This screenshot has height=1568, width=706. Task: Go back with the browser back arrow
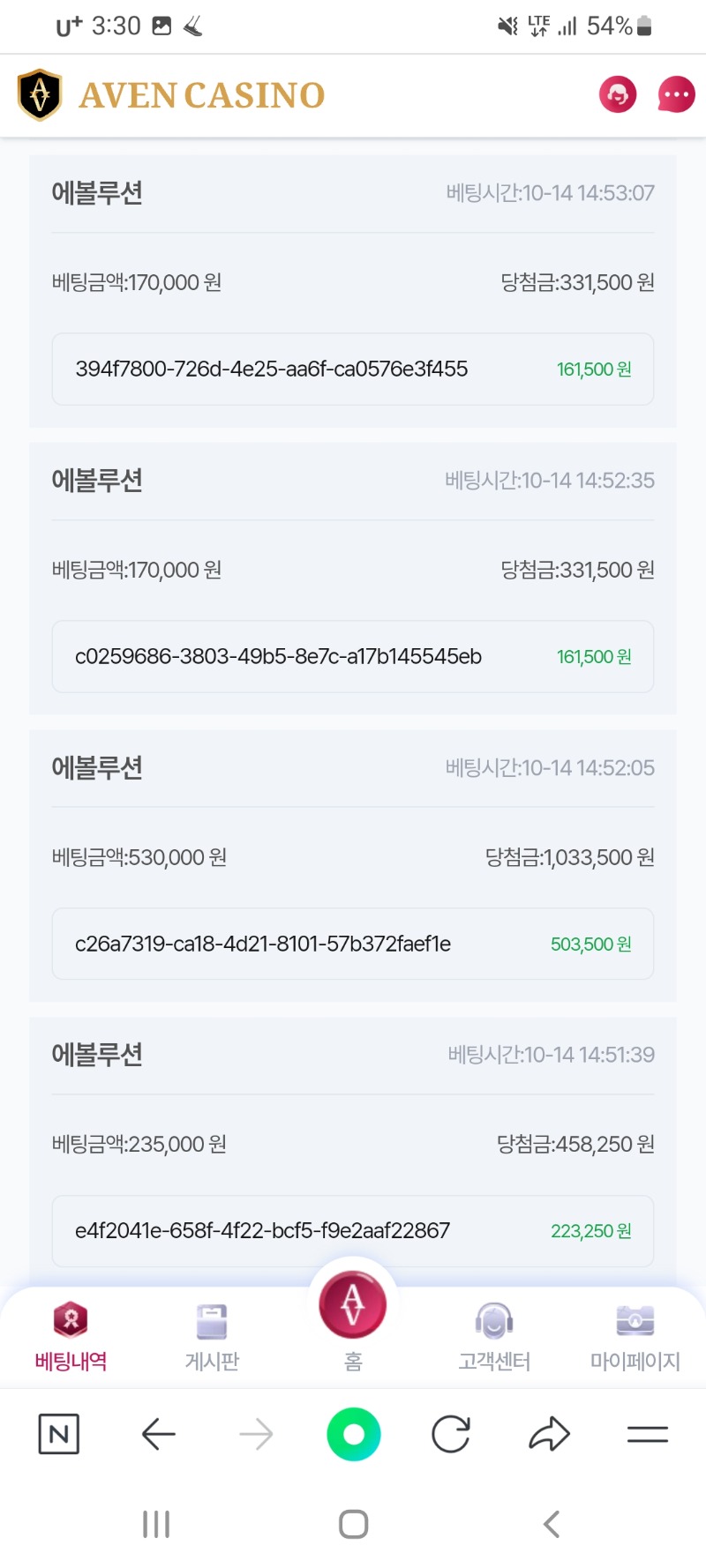159,1434
